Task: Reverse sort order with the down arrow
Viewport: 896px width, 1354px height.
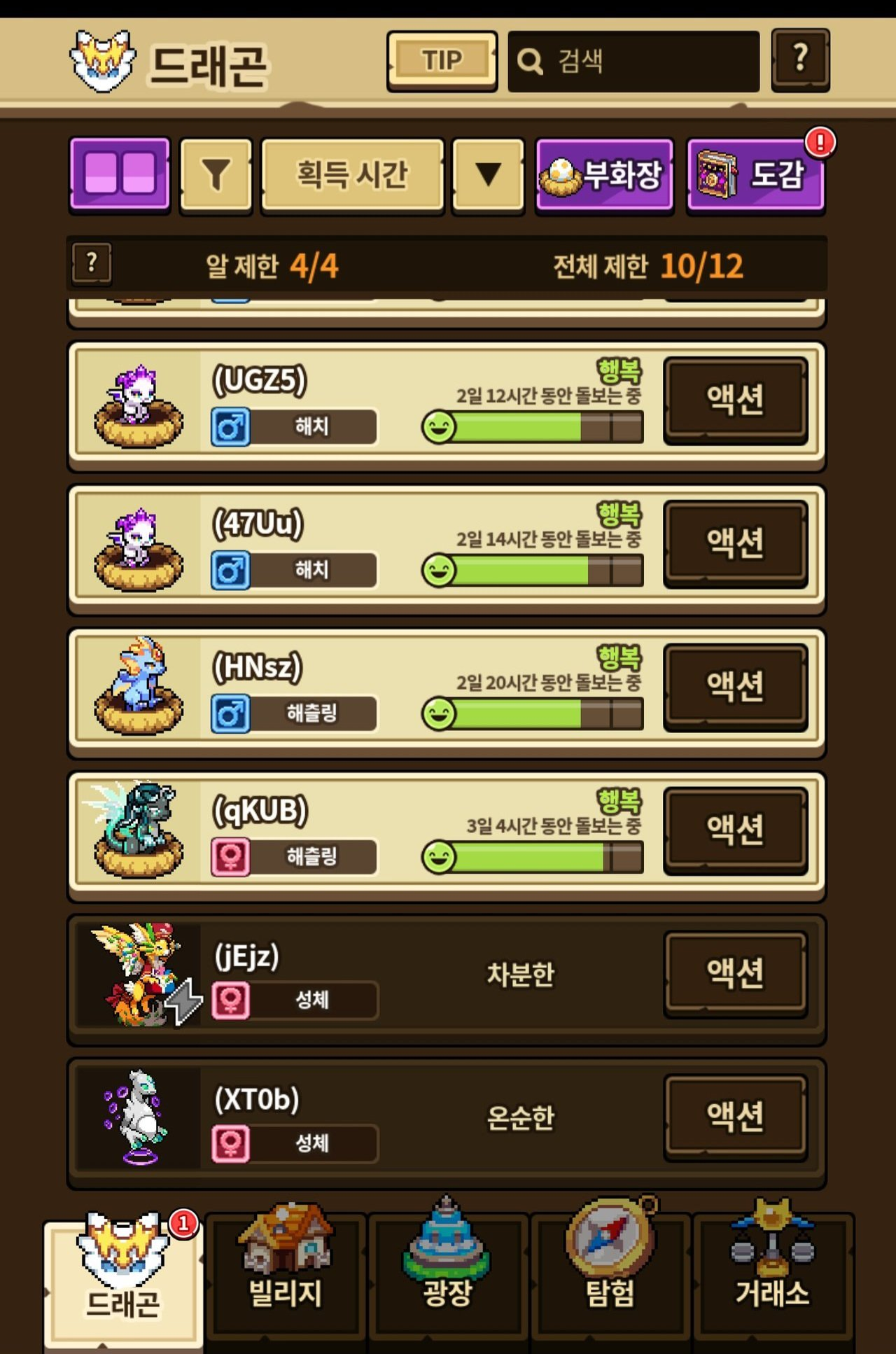Action: click(488, 174)
